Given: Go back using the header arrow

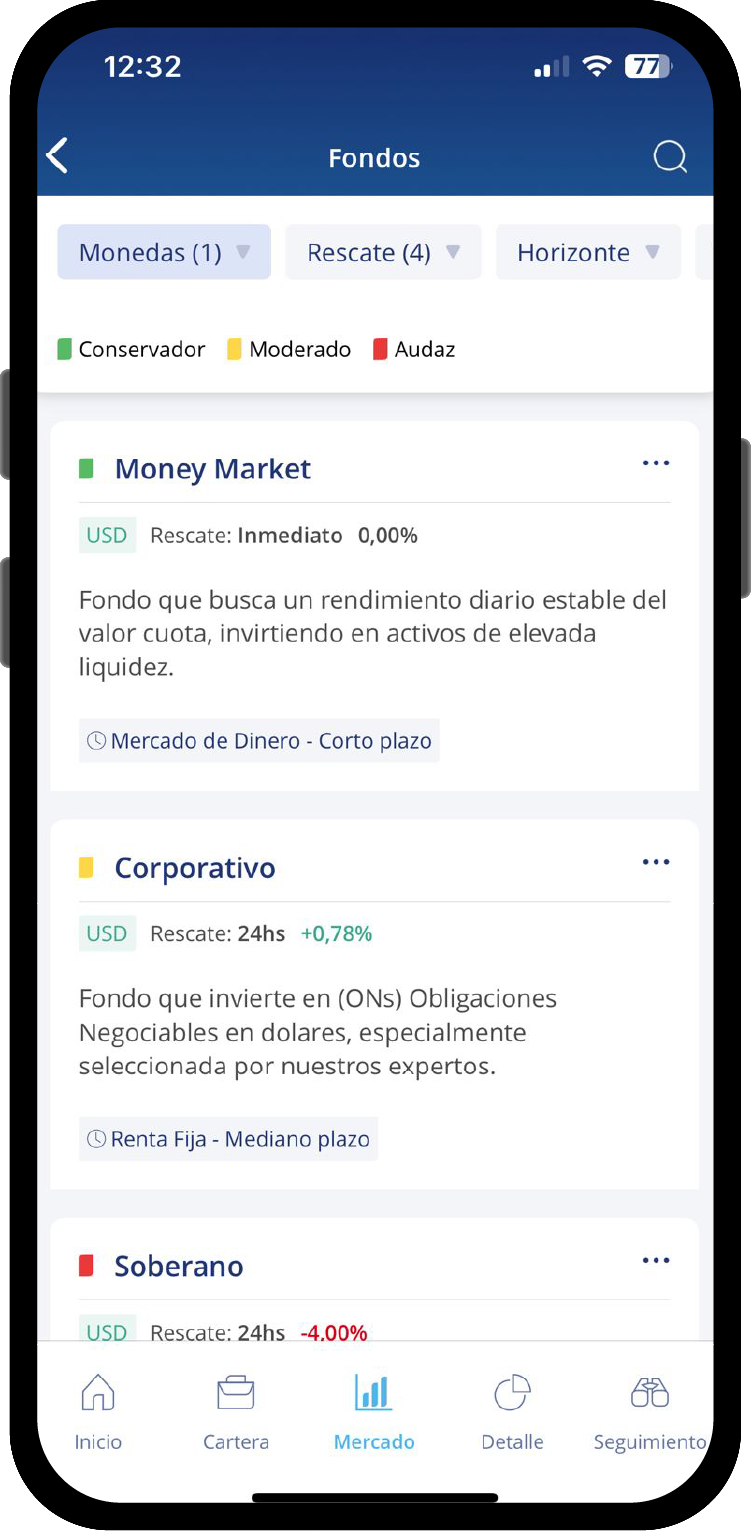Looking at the screenshot, I should 58,157.
